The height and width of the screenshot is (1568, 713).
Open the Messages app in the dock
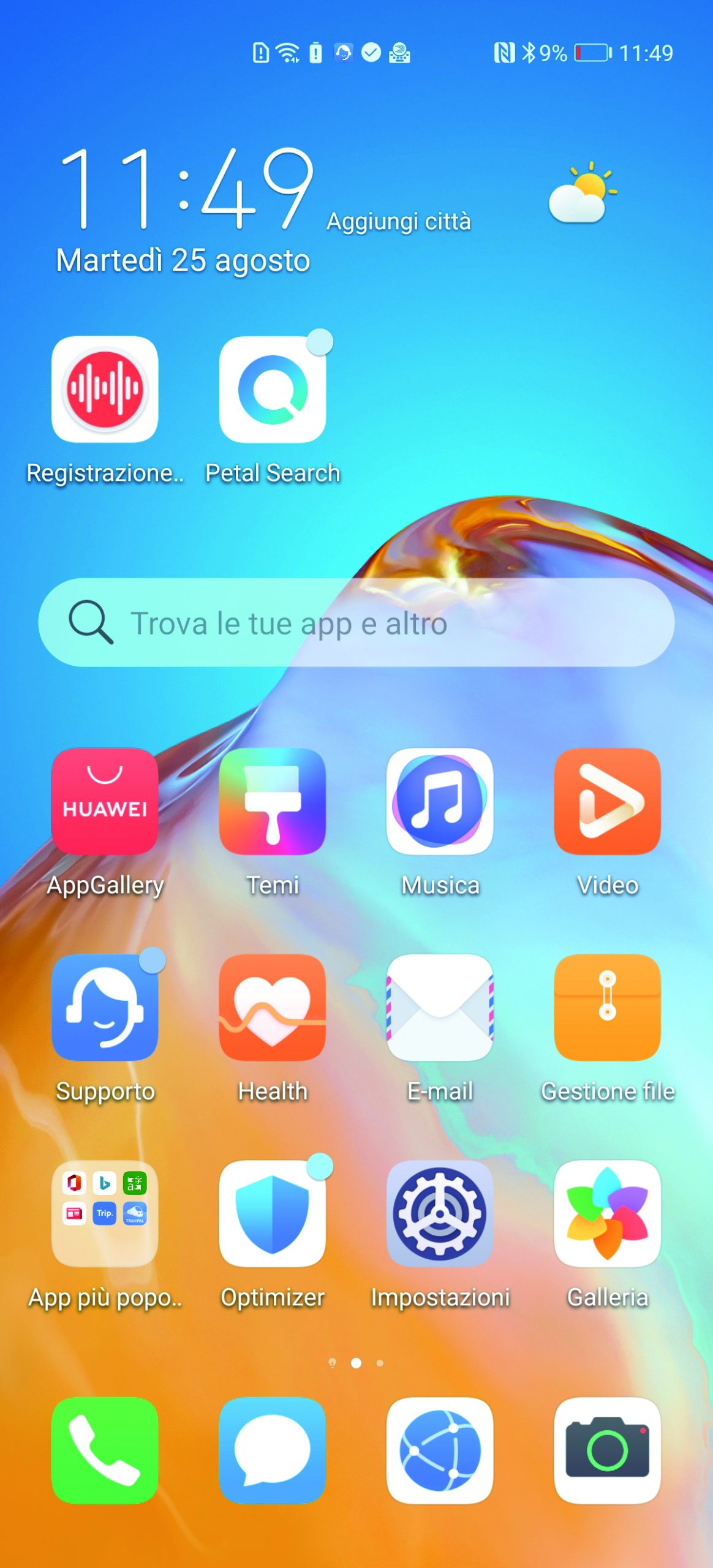(273, 1450)
